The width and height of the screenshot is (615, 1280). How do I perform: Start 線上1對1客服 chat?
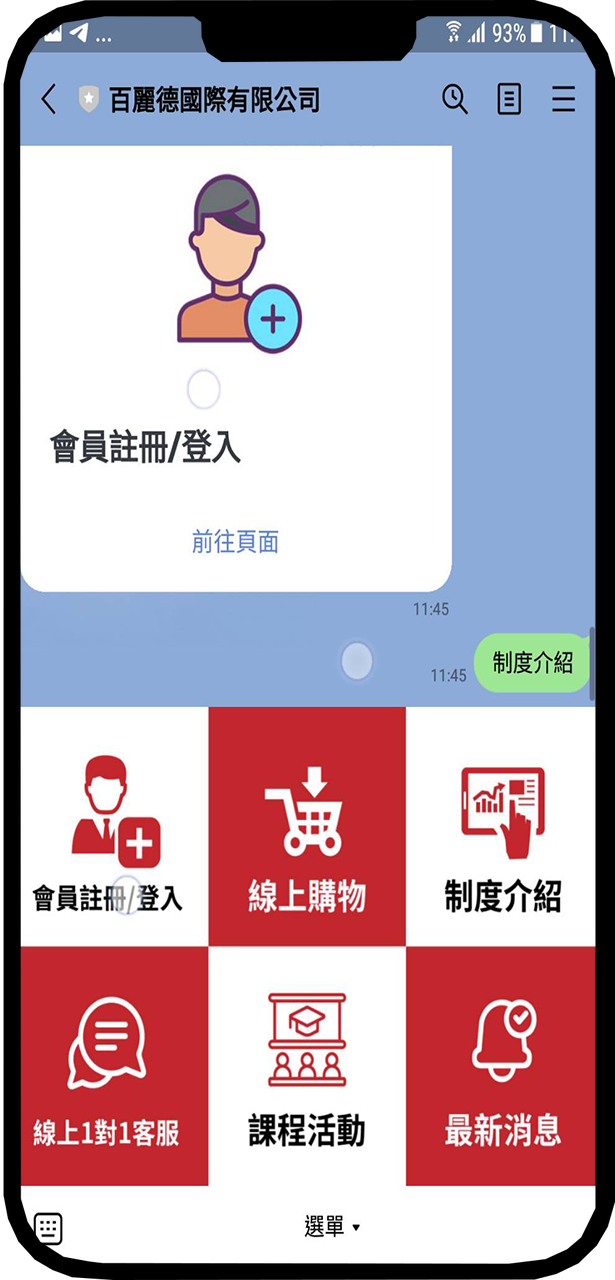113,1066
